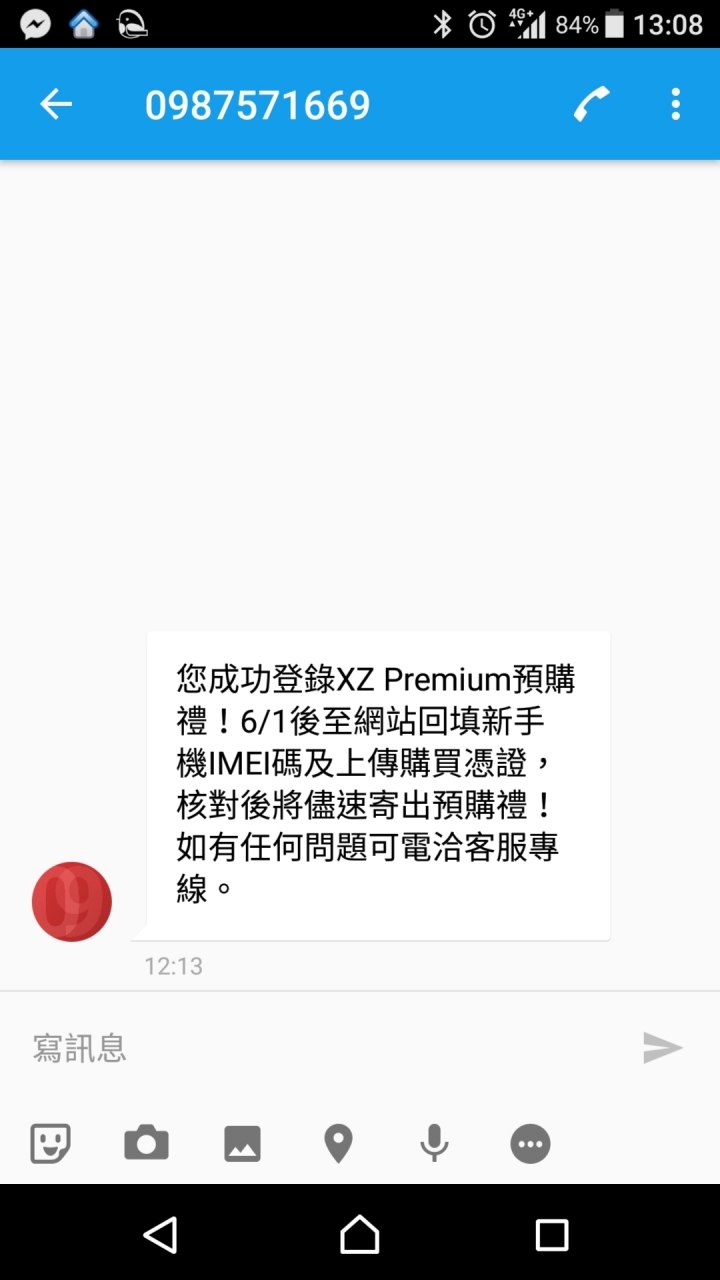Screen dimensions: 720x1280
Task: Share a location with the pin icon
Action: point(338,1143)
